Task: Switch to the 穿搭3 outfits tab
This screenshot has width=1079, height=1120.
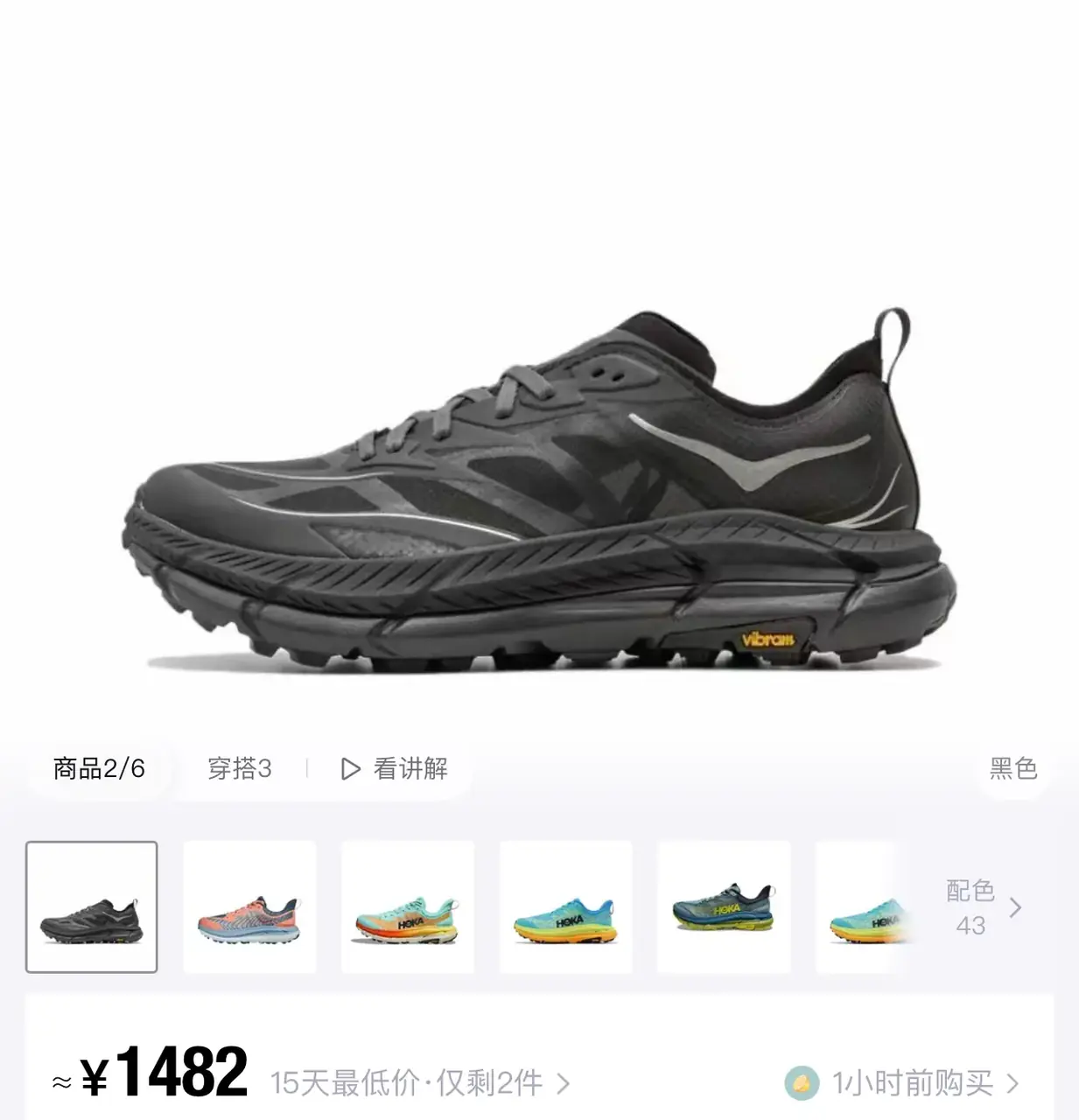Action: [x=239, y=768]
